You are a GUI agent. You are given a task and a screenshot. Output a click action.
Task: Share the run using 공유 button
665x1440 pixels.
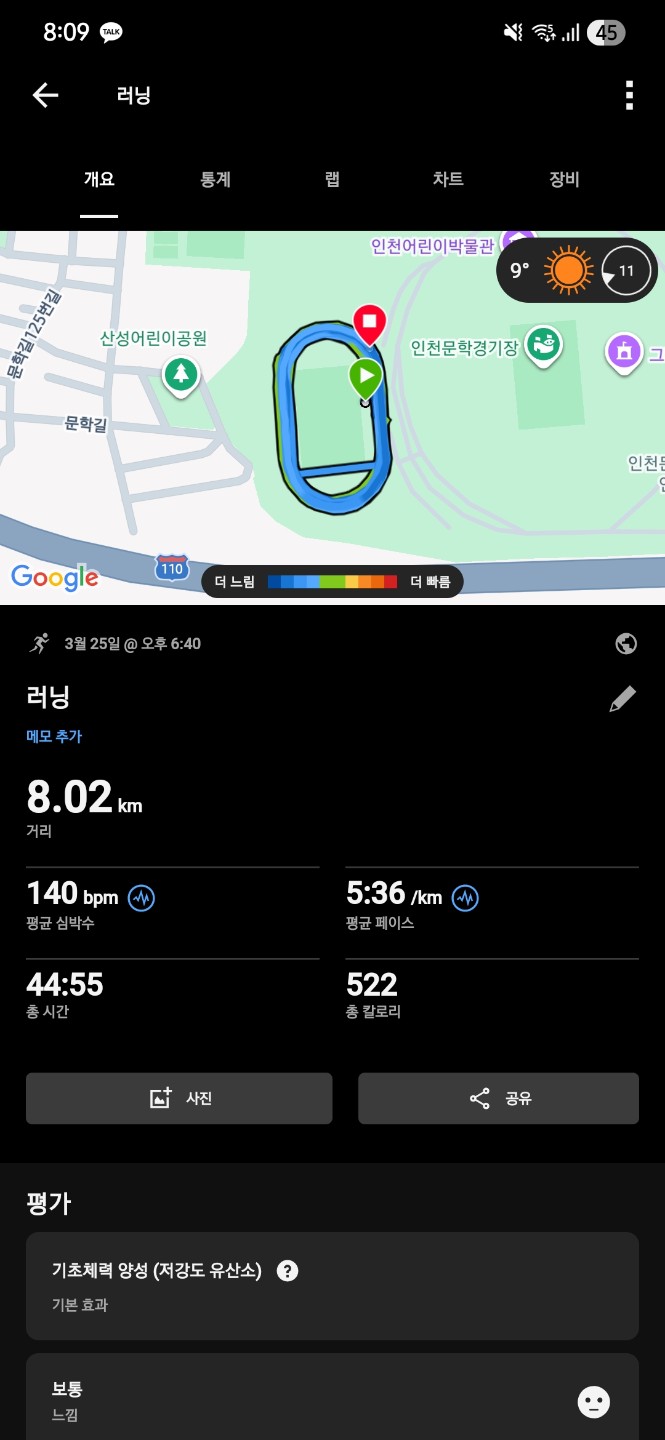498,1099
